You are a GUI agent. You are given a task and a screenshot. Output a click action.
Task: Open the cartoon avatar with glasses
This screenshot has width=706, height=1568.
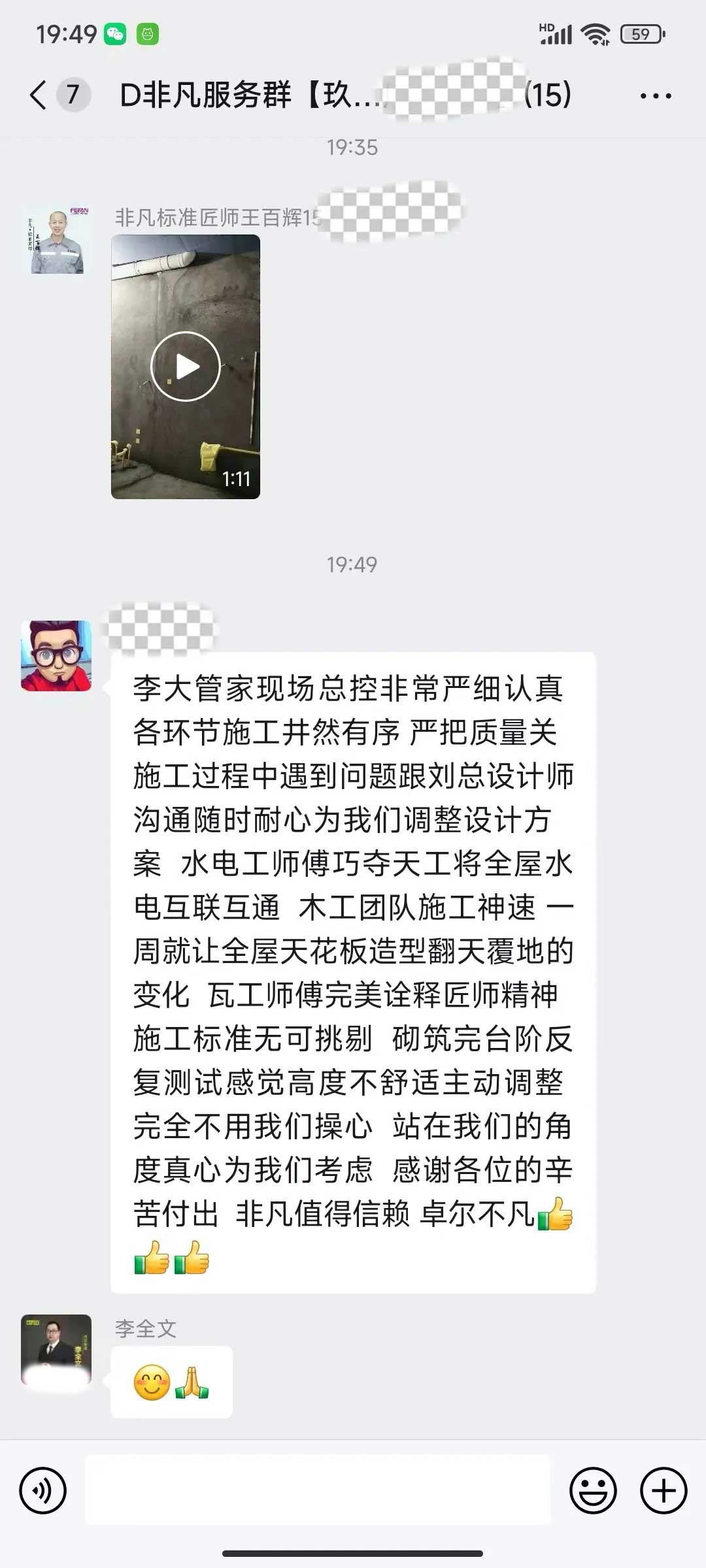tap(56, 656)
